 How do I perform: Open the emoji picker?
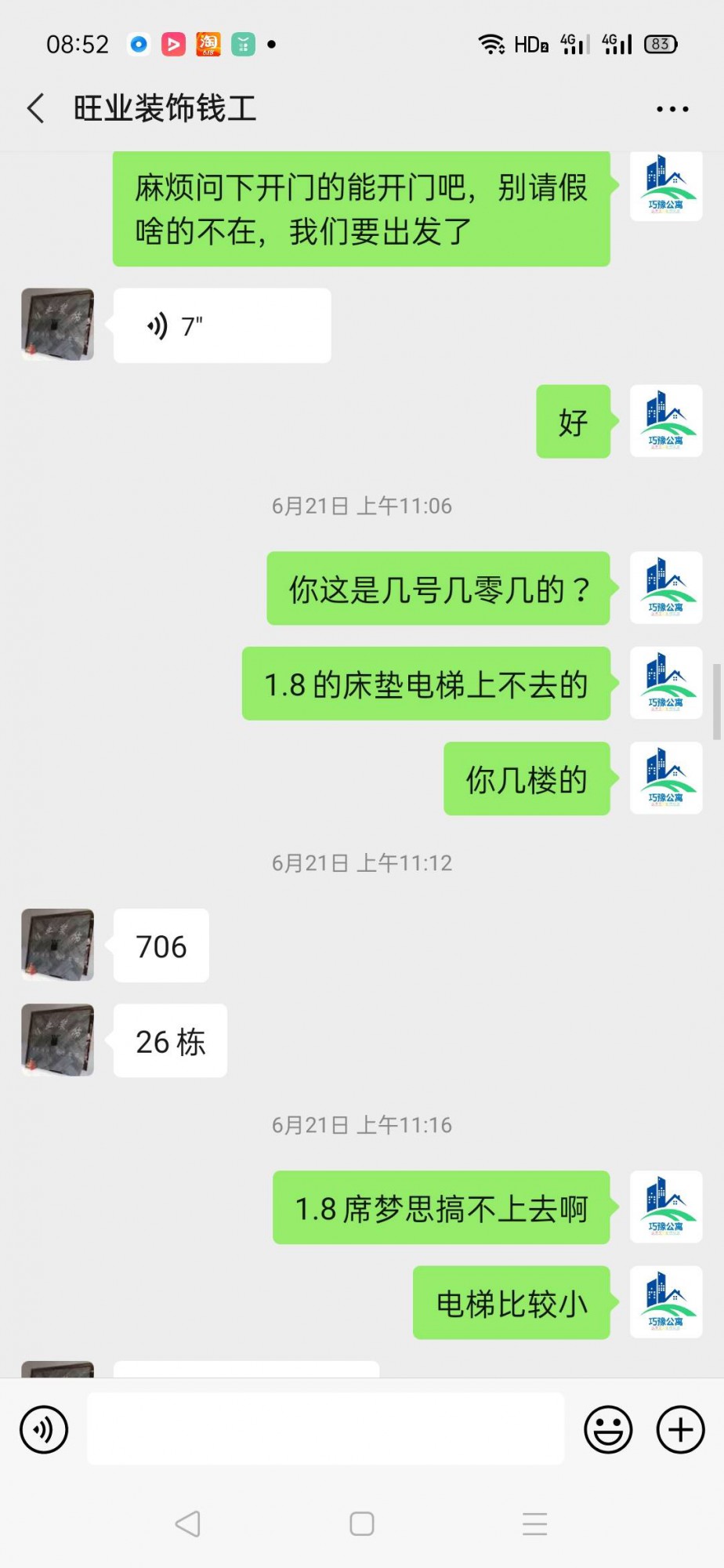pyautogui.click(x=608, y=1429)
